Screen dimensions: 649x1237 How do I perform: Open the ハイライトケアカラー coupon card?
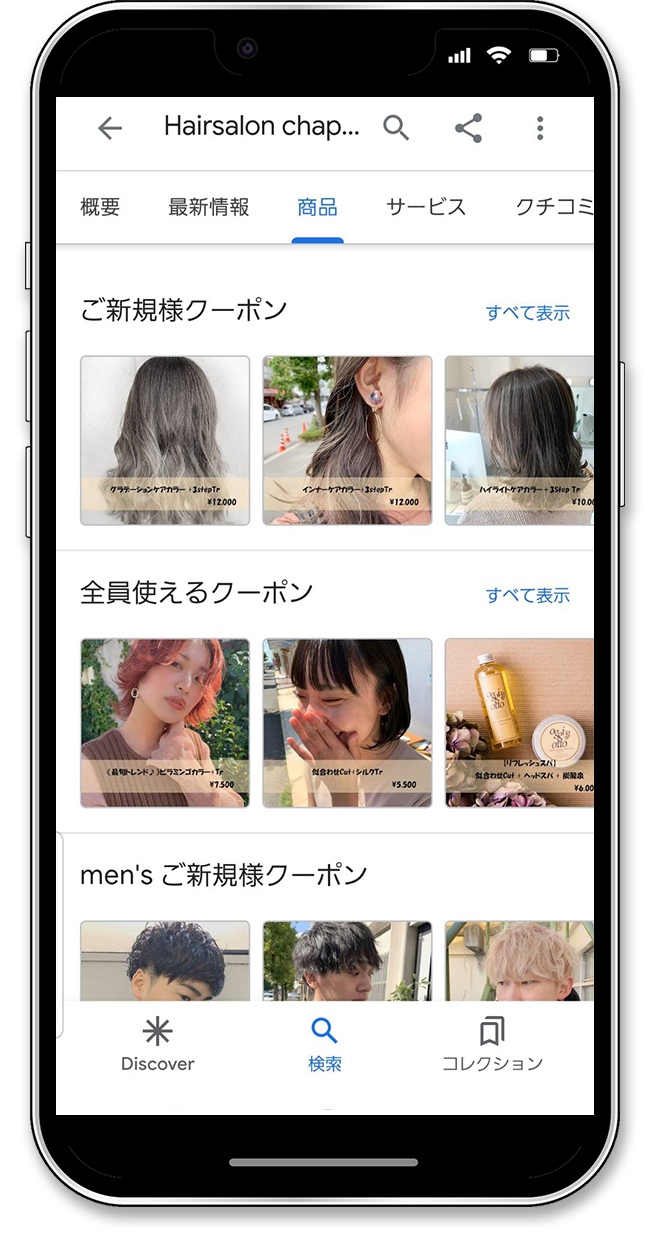[518, 440]
